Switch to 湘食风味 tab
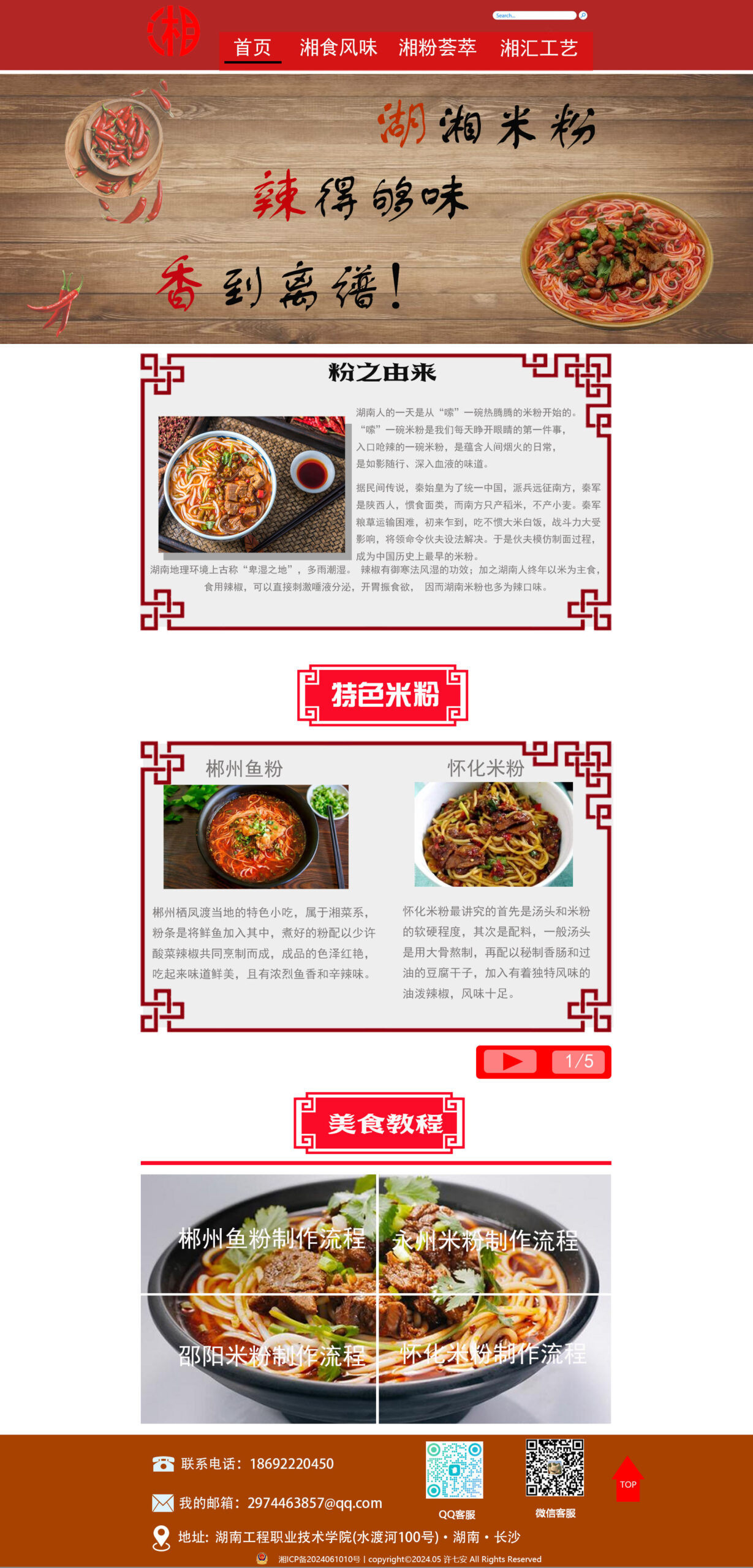Image resolution: width=753 pixels, height=1568 pixels. pos(338,48)
